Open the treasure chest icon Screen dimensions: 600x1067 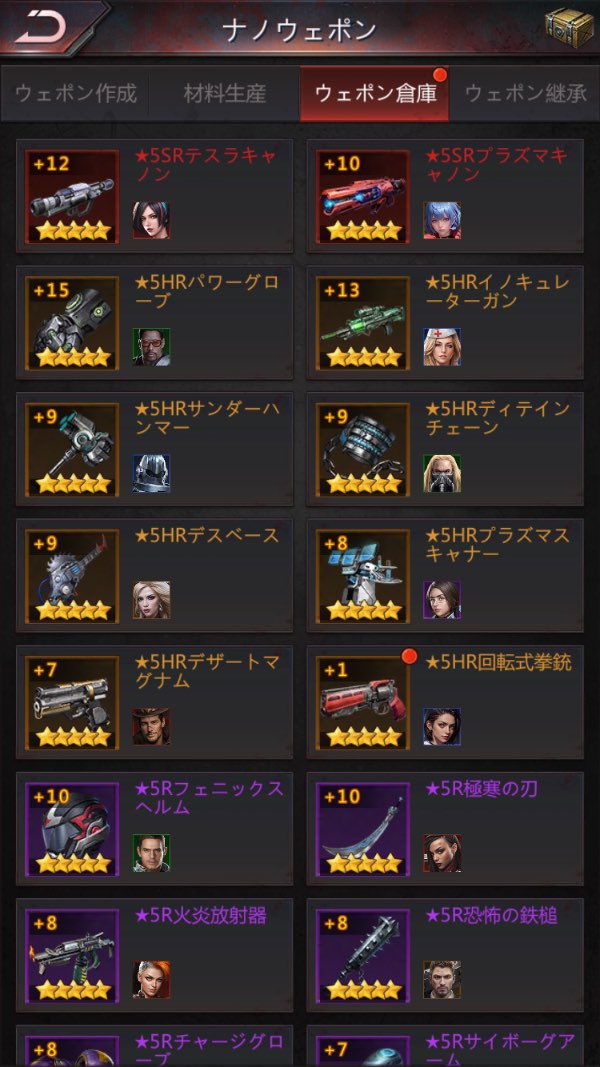click(568, 27)
